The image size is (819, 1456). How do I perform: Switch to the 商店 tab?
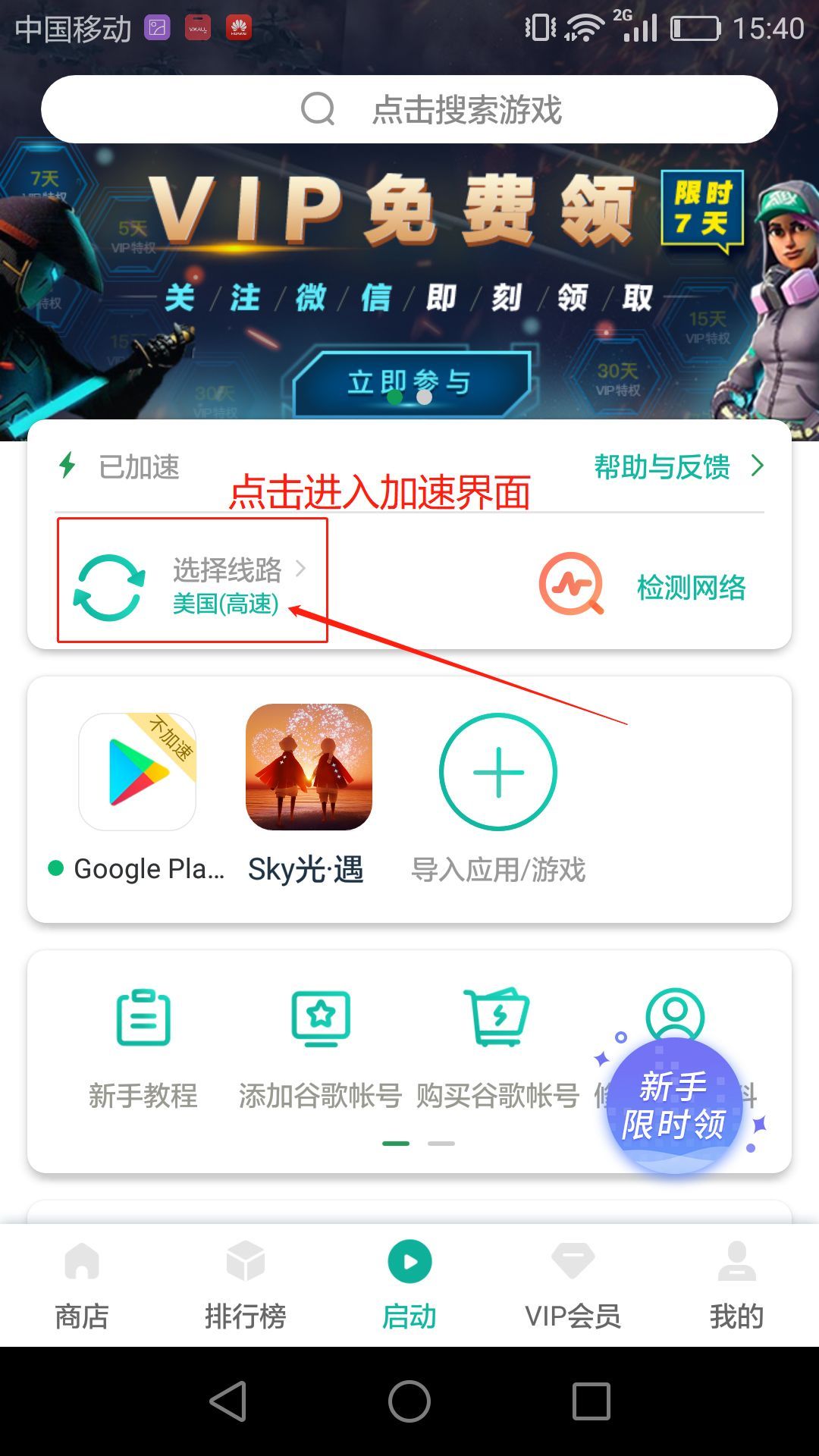(82, 1285)
